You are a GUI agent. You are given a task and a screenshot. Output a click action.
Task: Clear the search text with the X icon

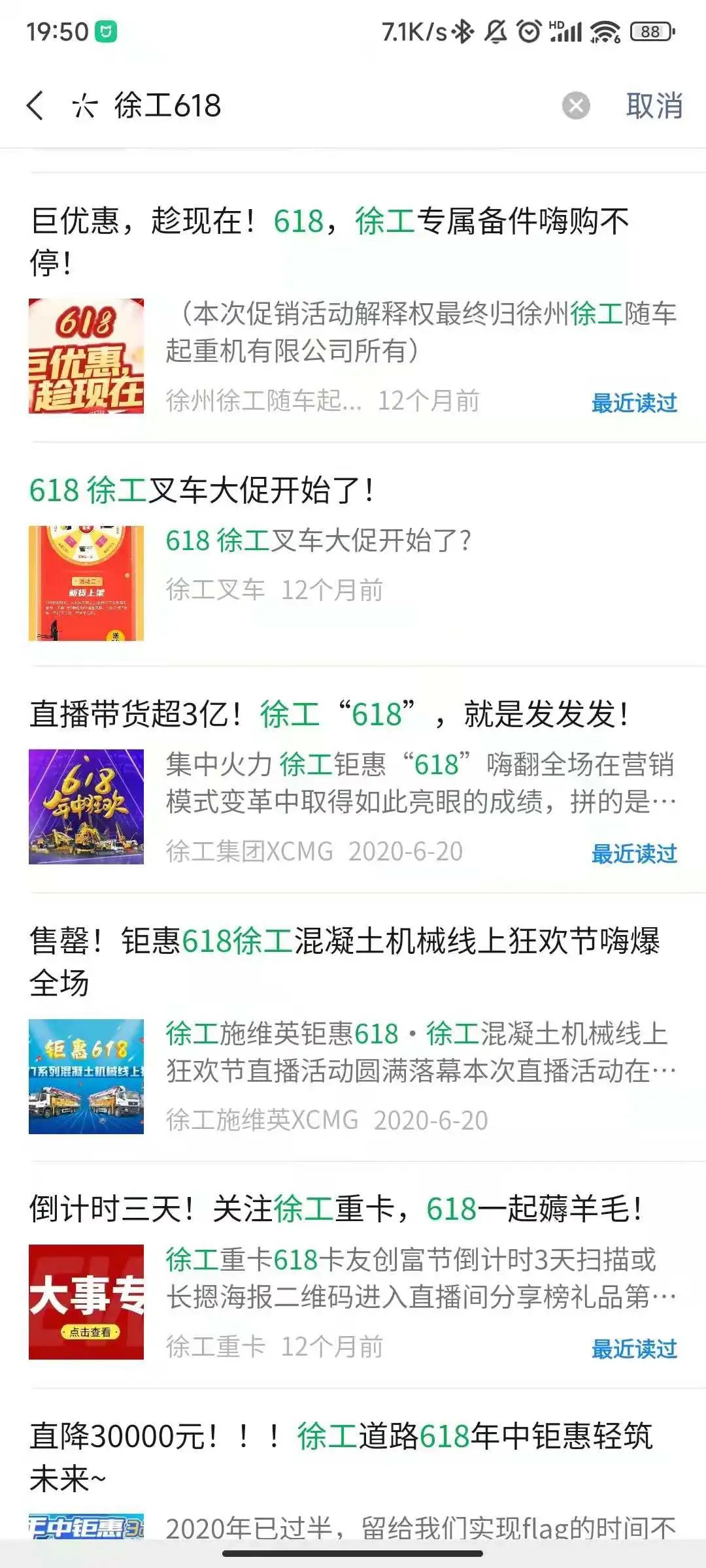(x=576, y=106)
